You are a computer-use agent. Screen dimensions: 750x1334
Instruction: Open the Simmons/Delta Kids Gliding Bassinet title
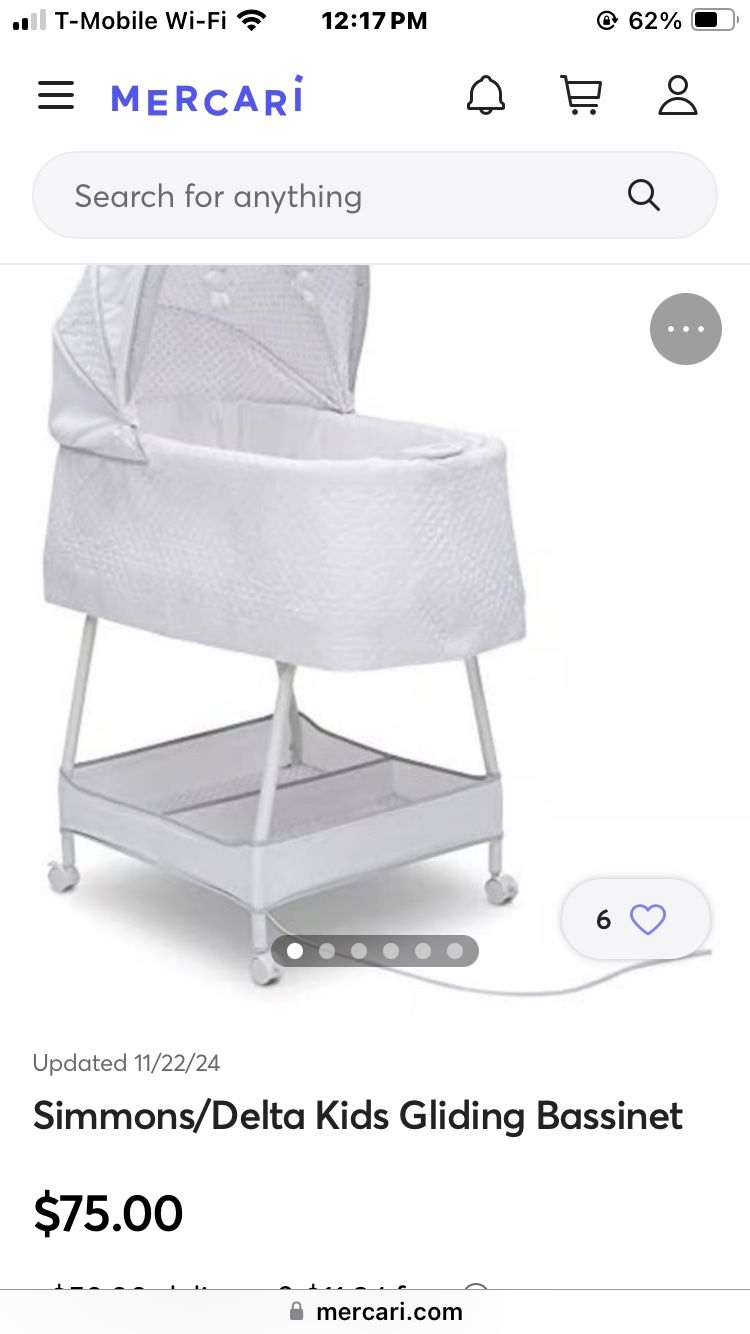click(358, 1115)
